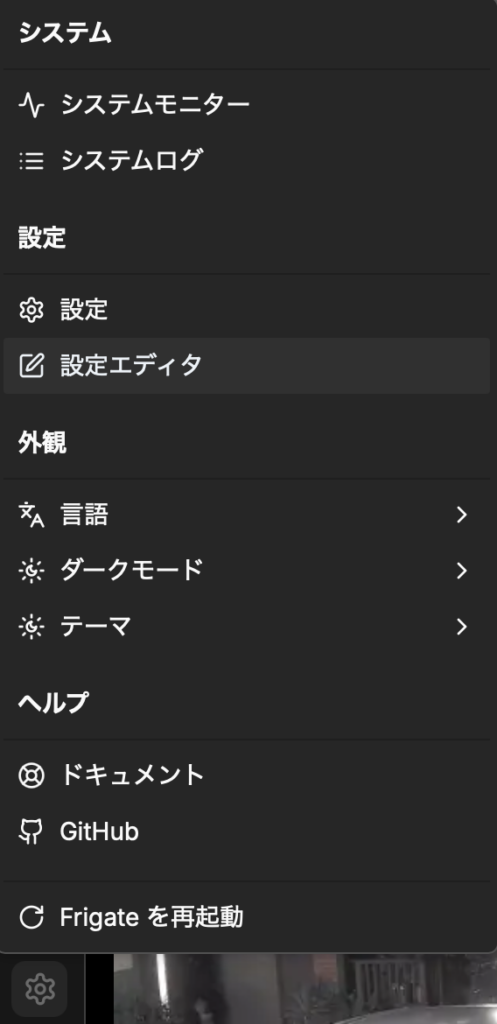Open システムログ entry
Screen dimensions: 497x1024
coord(246,161)
